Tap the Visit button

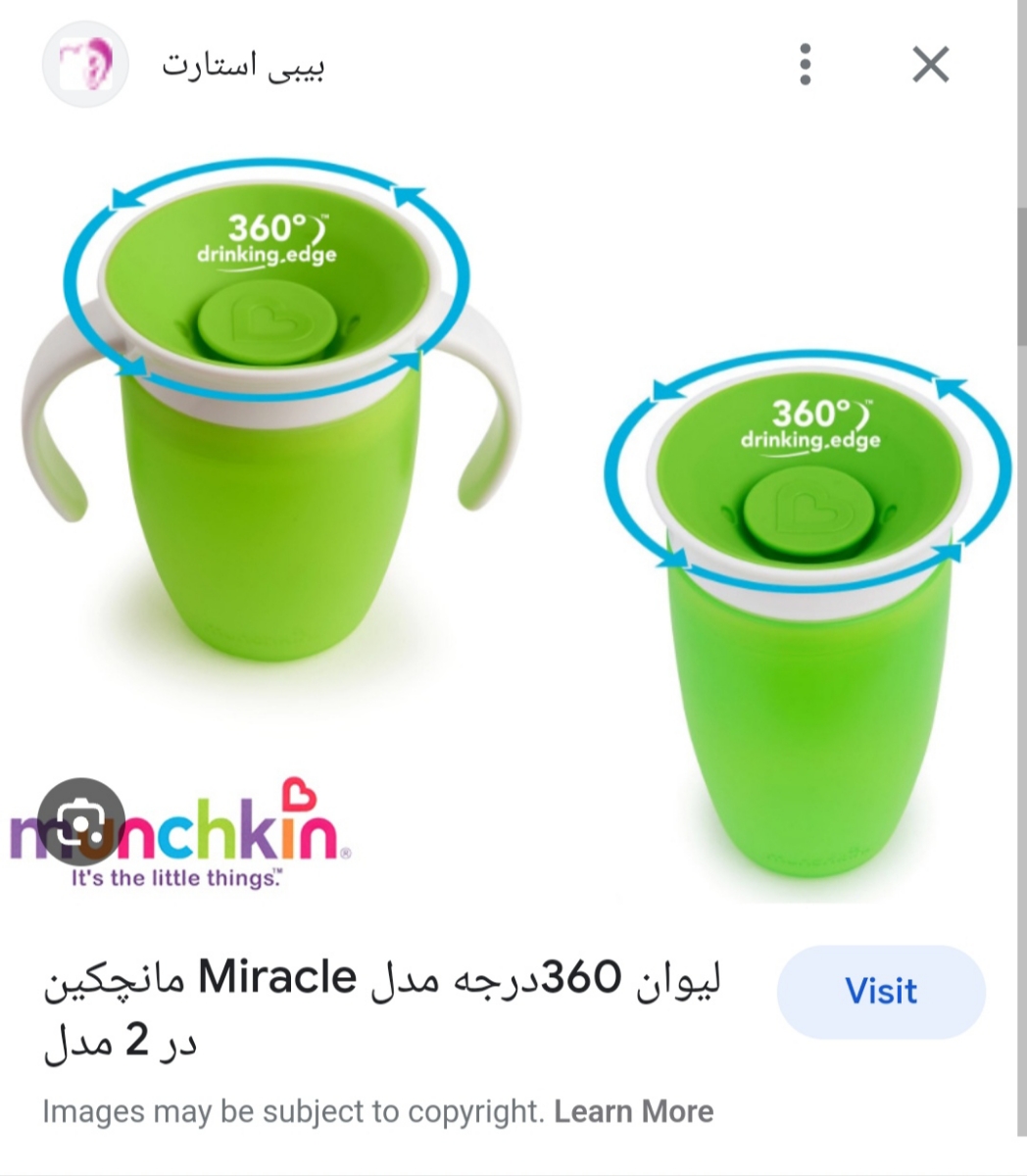[x=880, y=991]
